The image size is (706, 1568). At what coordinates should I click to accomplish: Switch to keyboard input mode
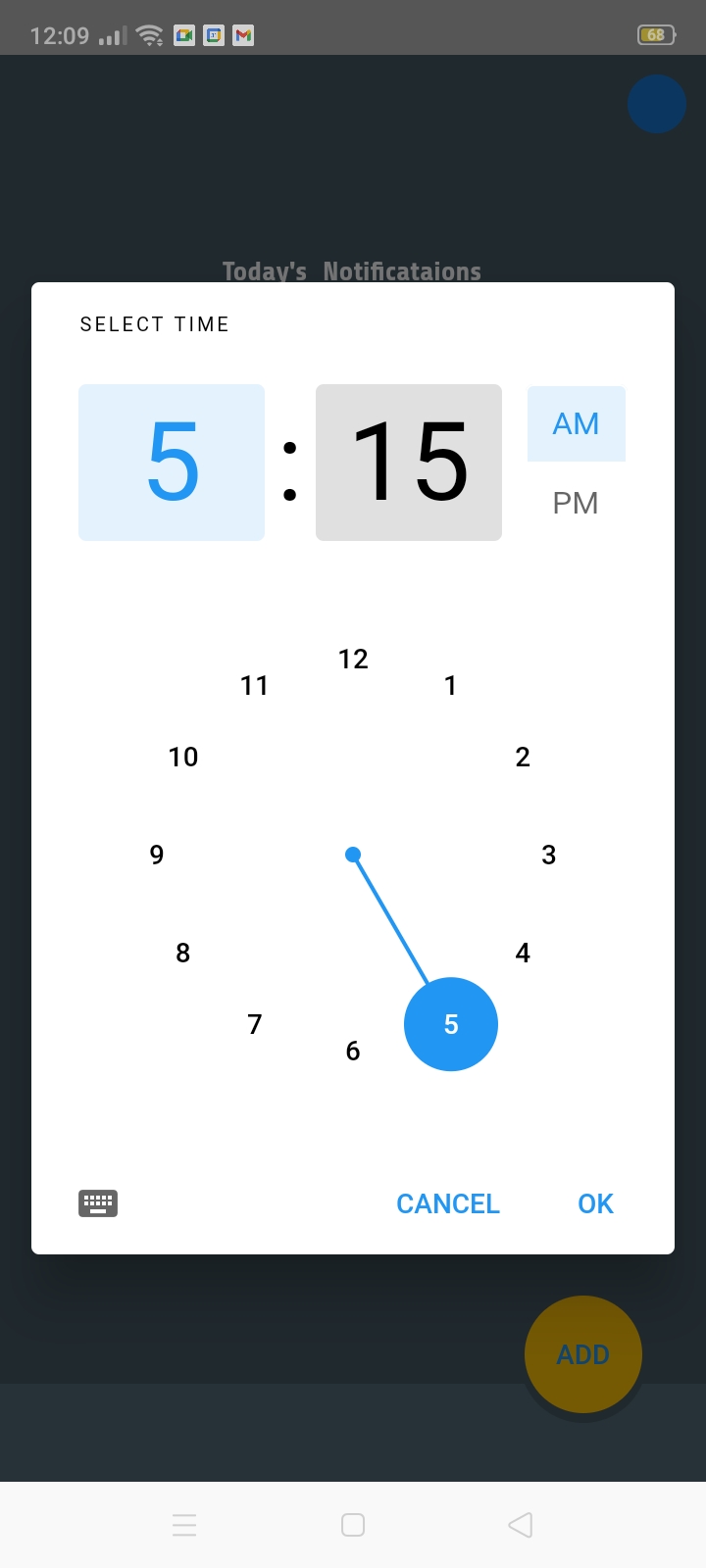pos(98,1202)
